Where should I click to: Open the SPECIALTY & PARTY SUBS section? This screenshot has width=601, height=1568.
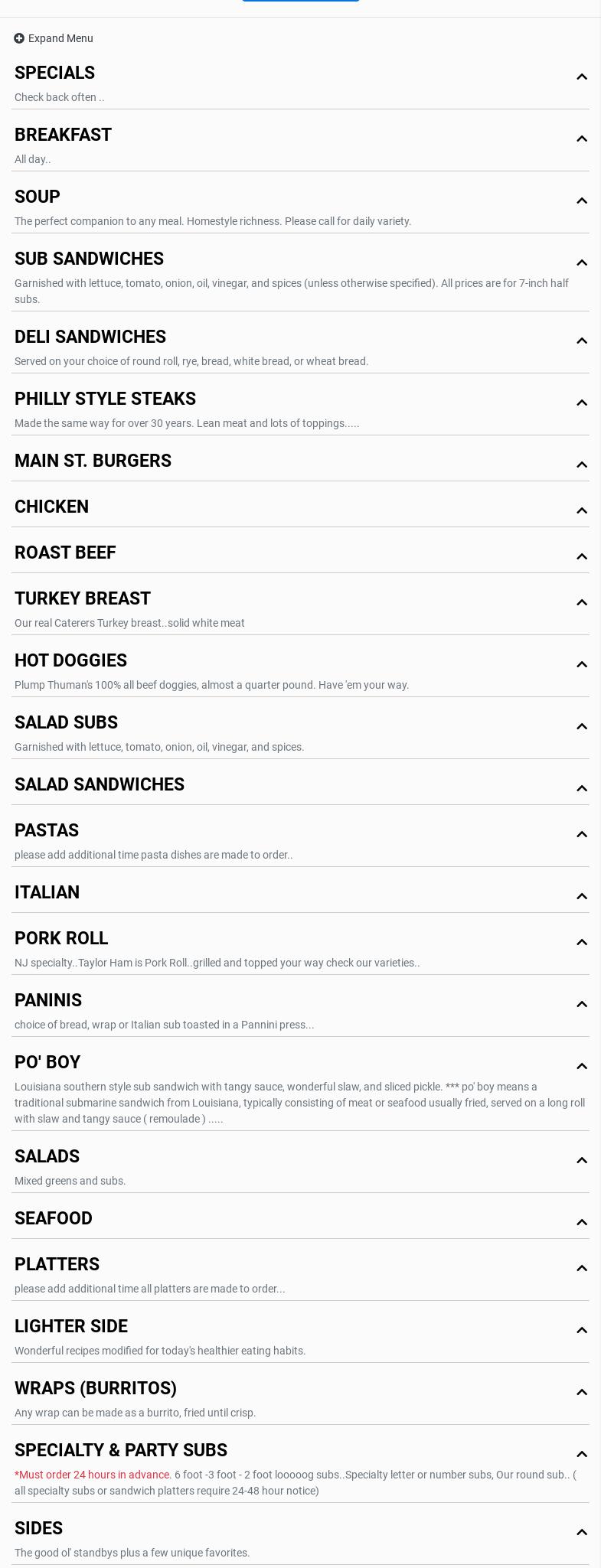[x=121, y=1450]
